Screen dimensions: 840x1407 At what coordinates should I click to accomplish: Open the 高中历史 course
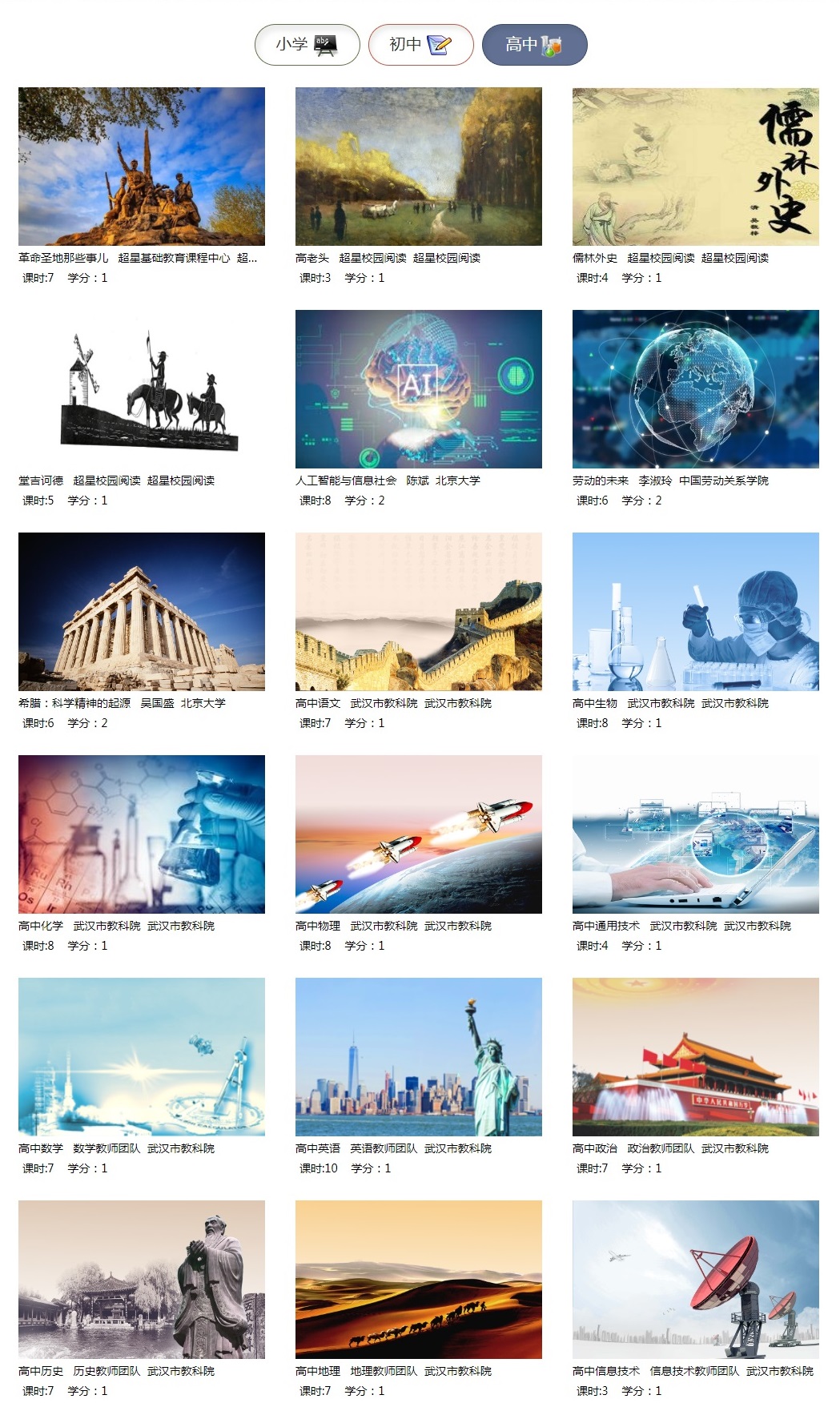point(141,1280)
